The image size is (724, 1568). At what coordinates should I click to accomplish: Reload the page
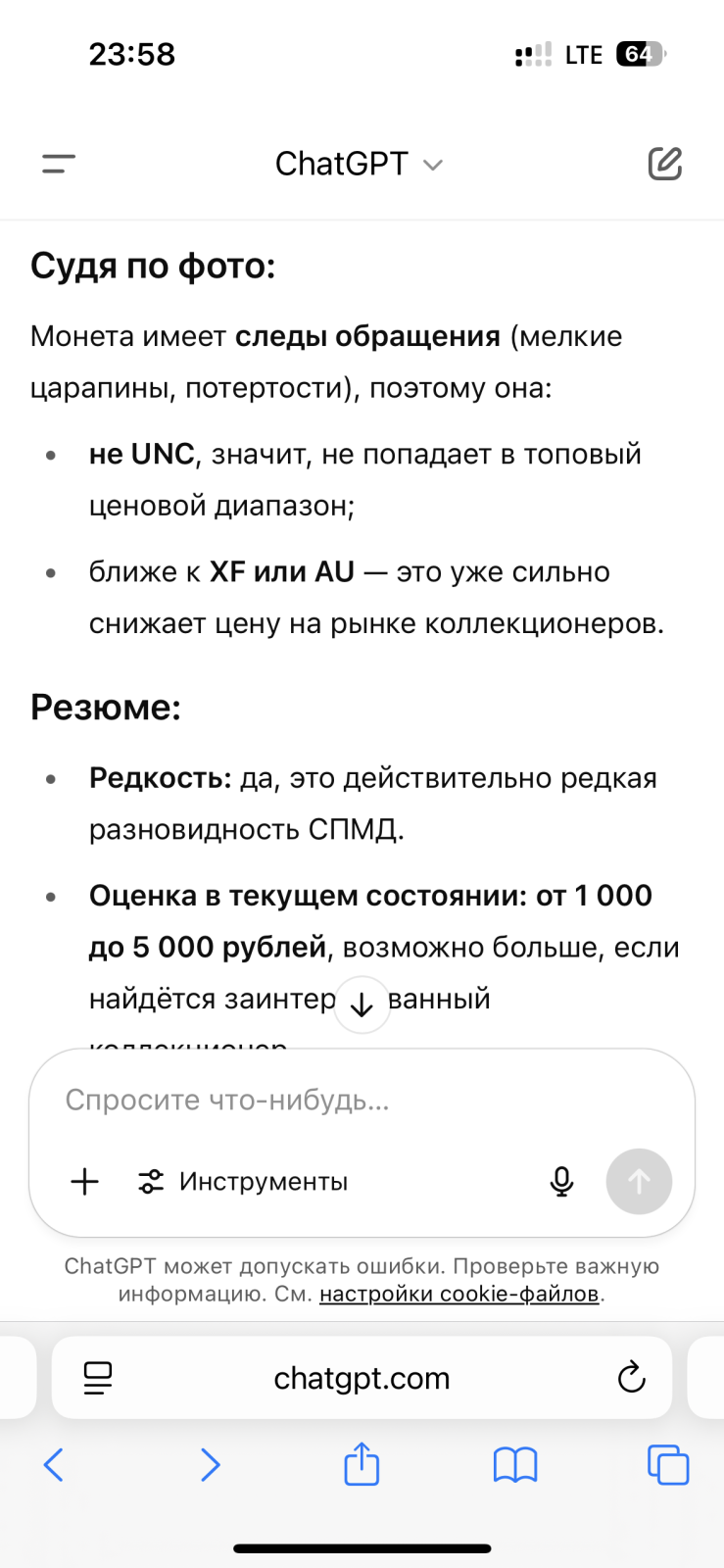click(x=632, y=1378)
